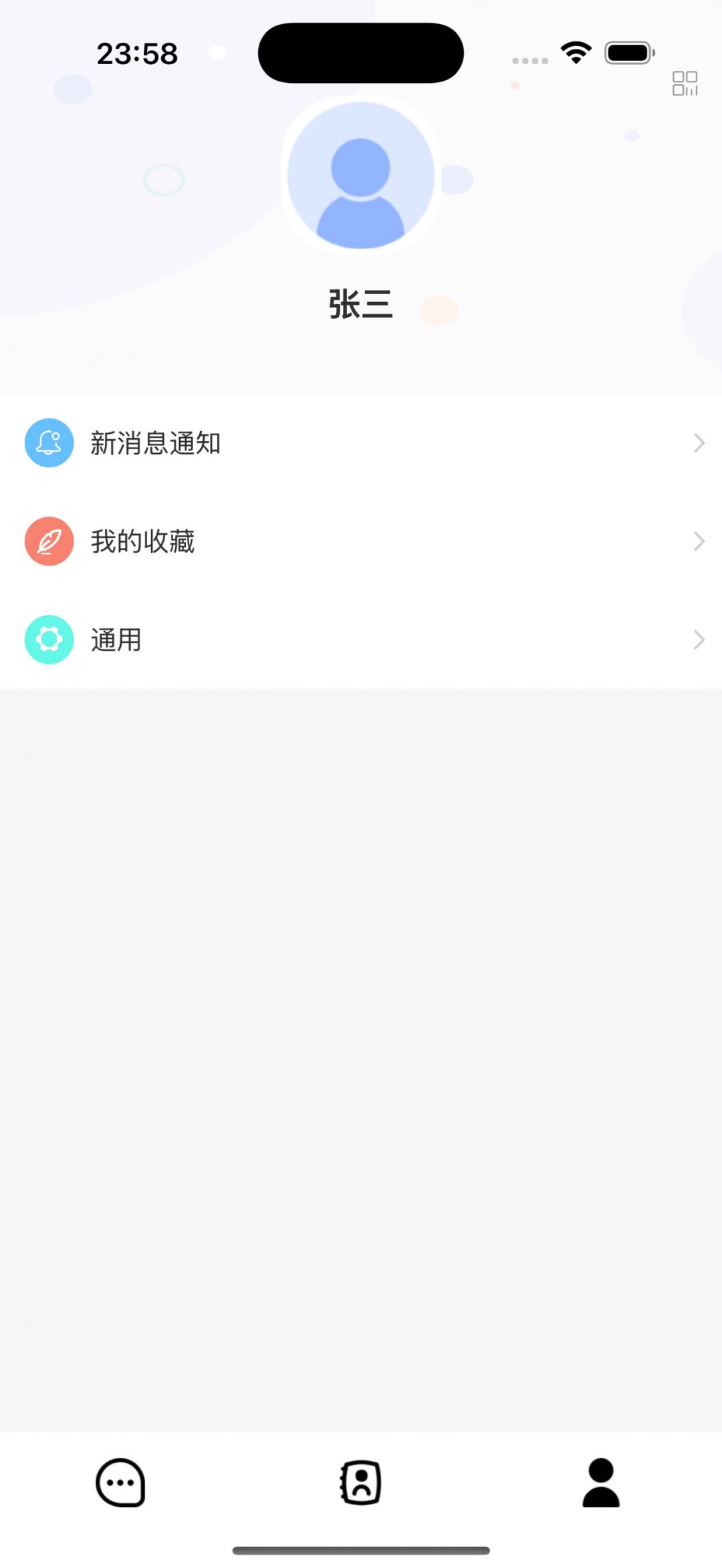Open 我的收藏 favorites row

[361, 541]
